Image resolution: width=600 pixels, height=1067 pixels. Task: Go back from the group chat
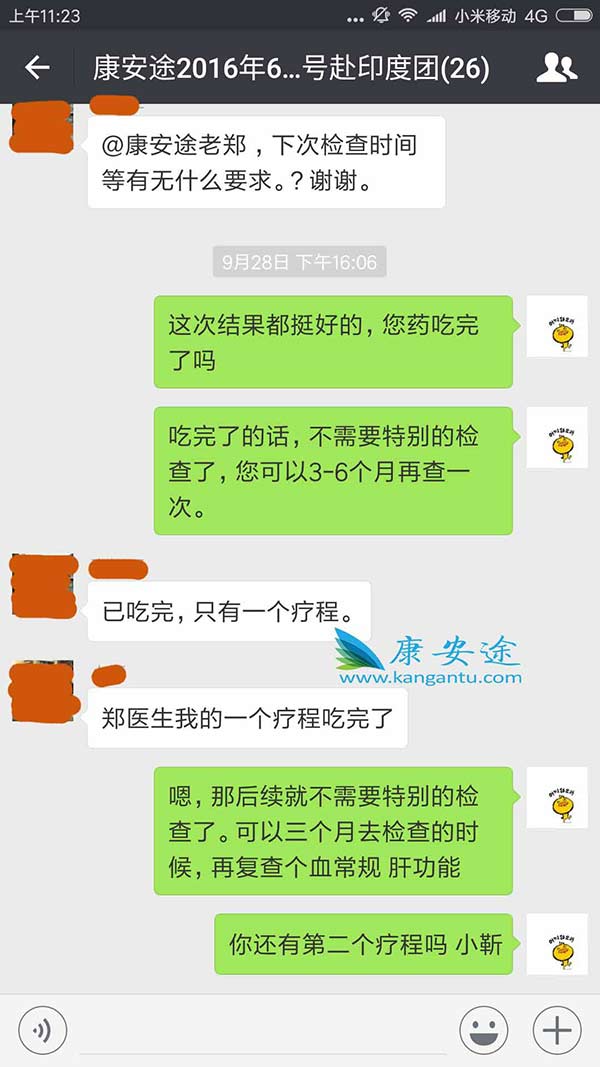[37, 68]
